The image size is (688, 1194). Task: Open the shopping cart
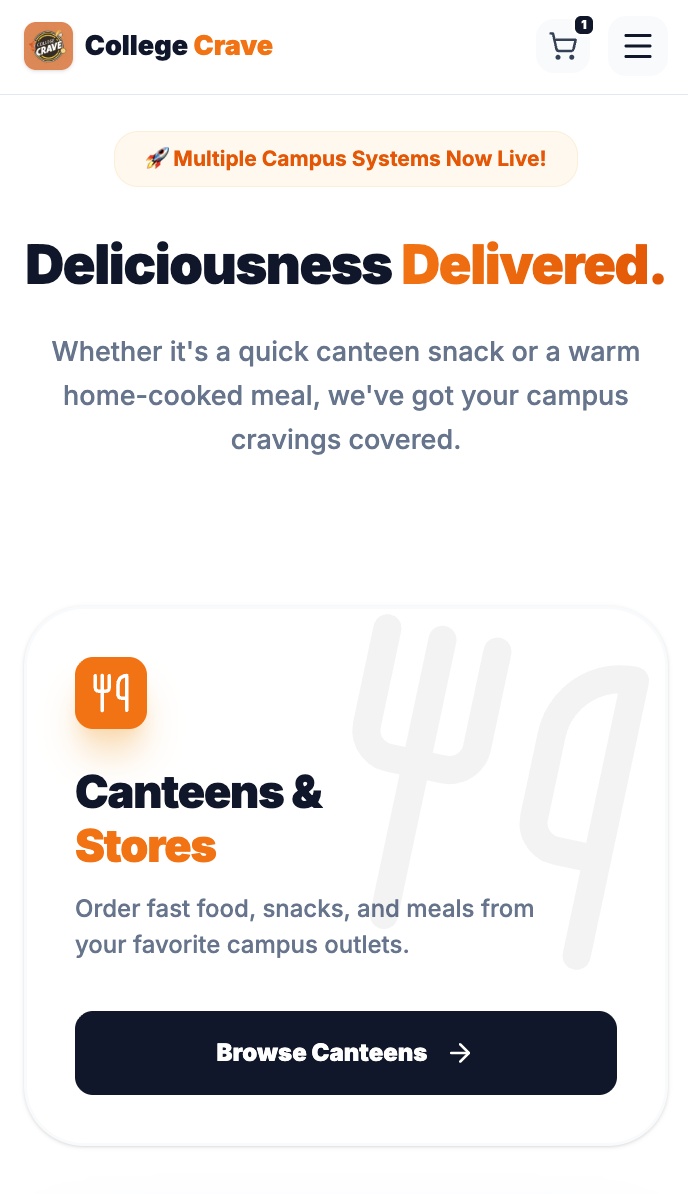[x=564, y=46]
